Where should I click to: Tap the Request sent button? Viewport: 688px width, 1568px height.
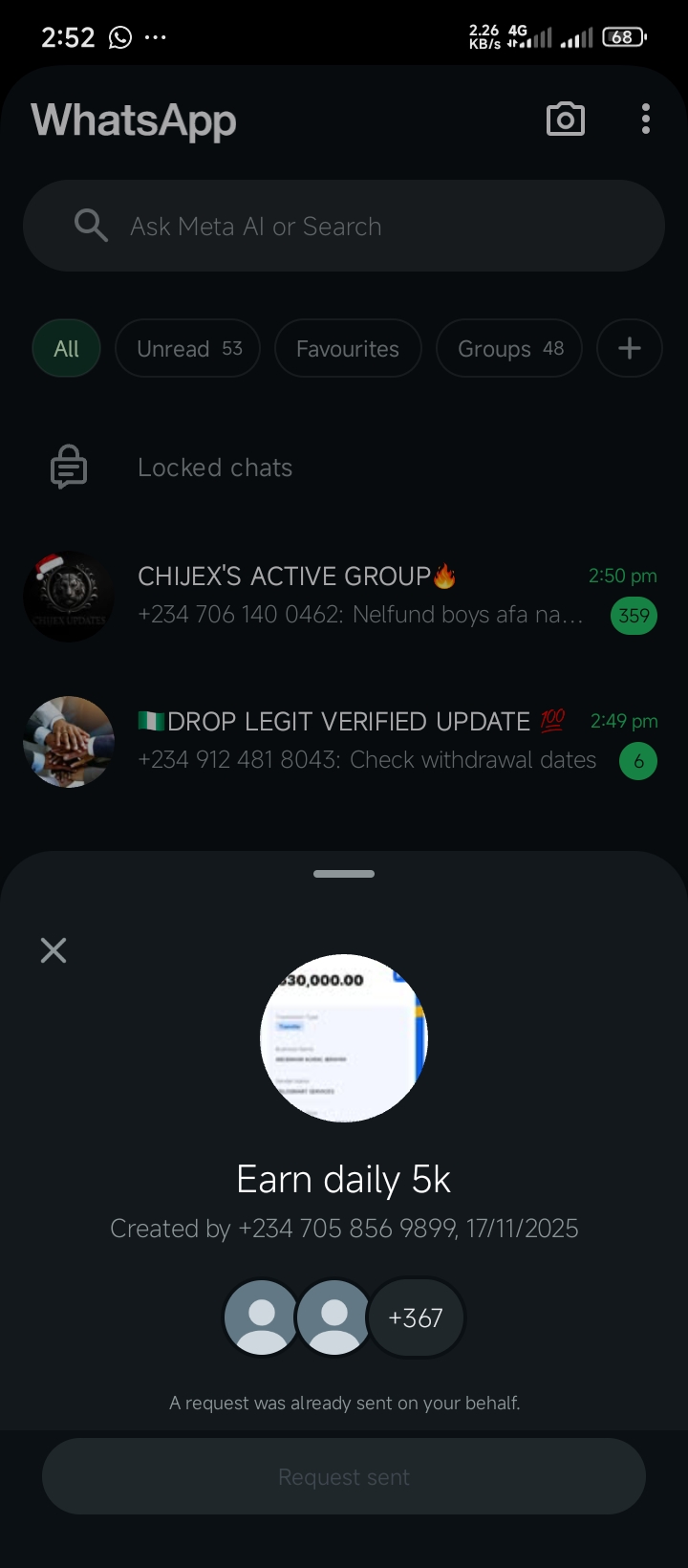click(x=344, y=1476)
